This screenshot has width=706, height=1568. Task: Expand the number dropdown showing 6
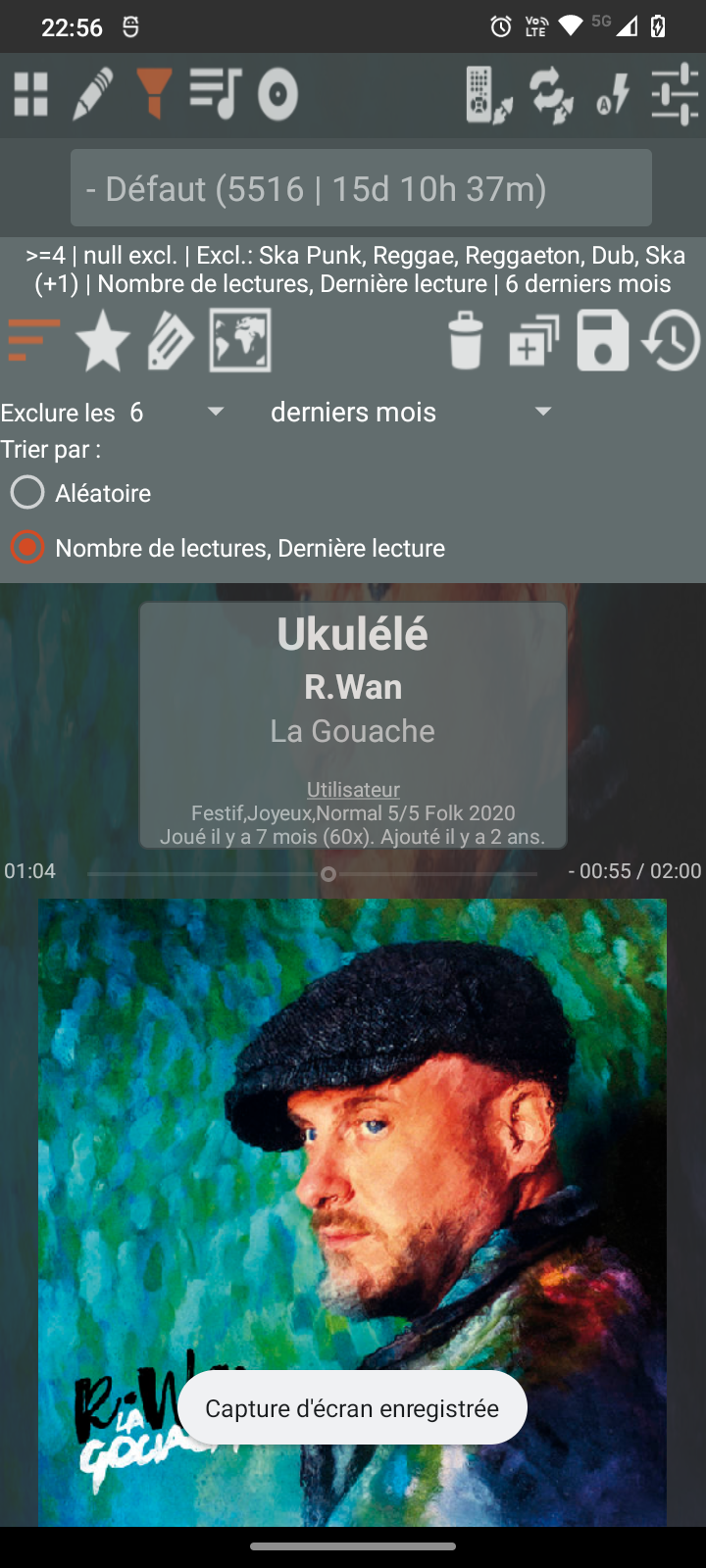[x=176, y=413]
